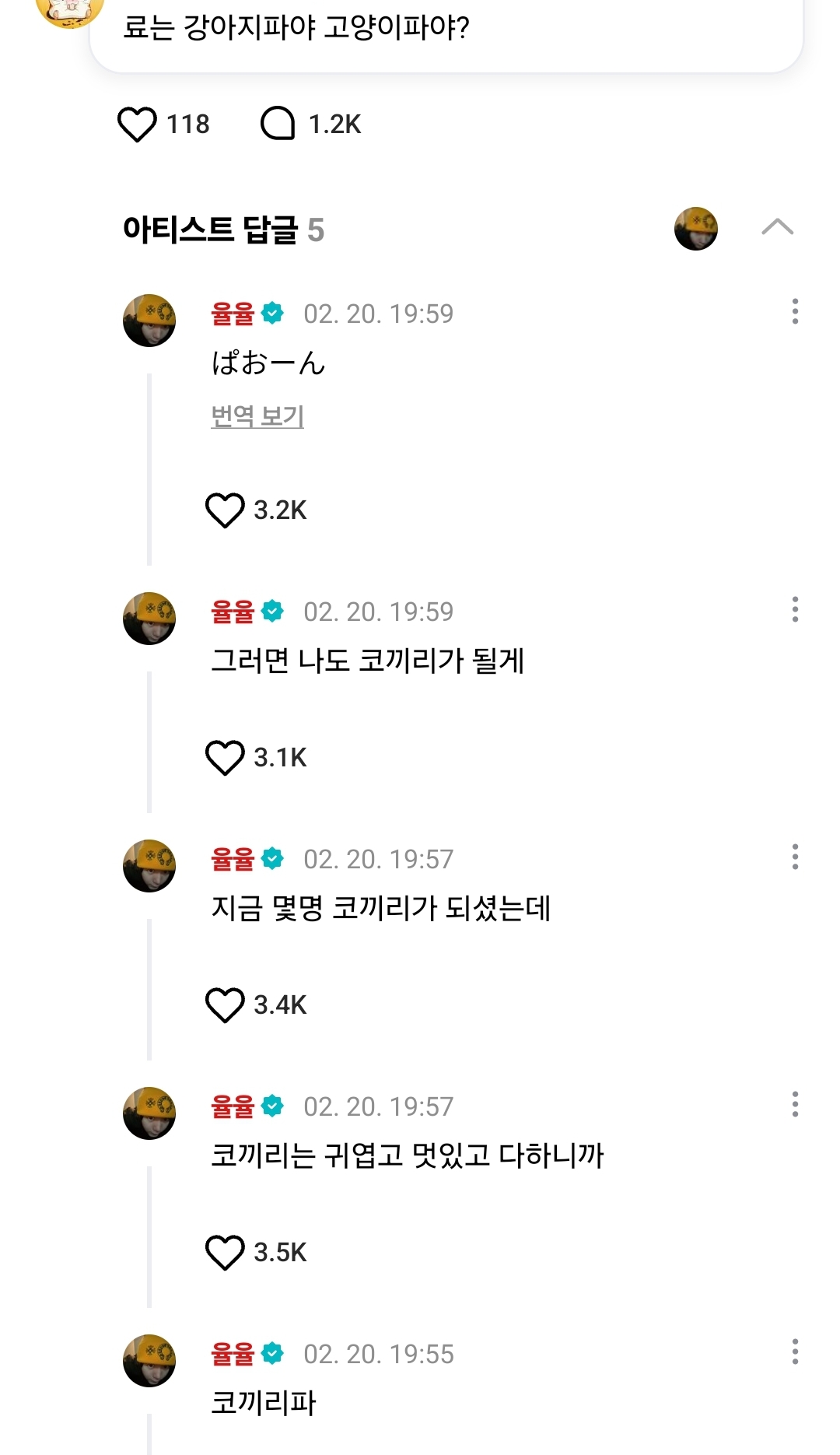840x1455 pixels.
Task: Like the reply 그러면 나도 코끼리가 될게
Action: (x=225, y=758)
